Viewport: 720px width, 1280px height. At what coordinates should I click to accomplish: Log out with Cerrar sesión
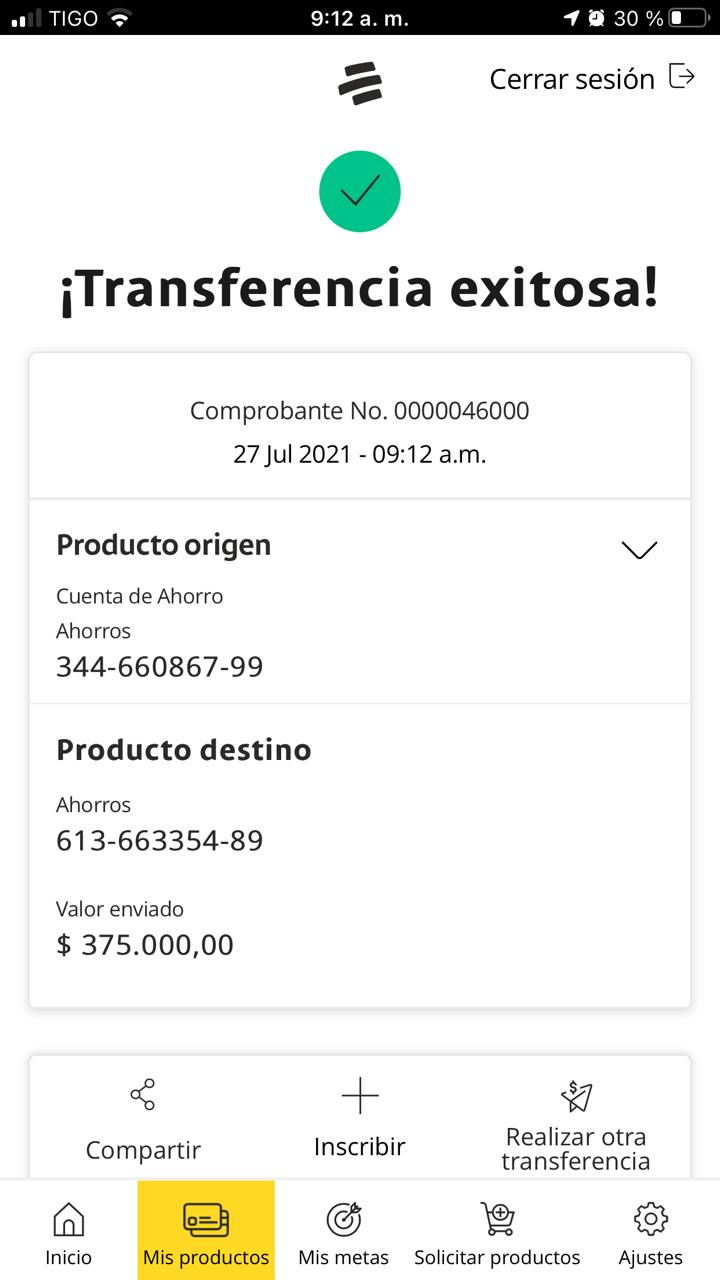[x=591, y=78]
